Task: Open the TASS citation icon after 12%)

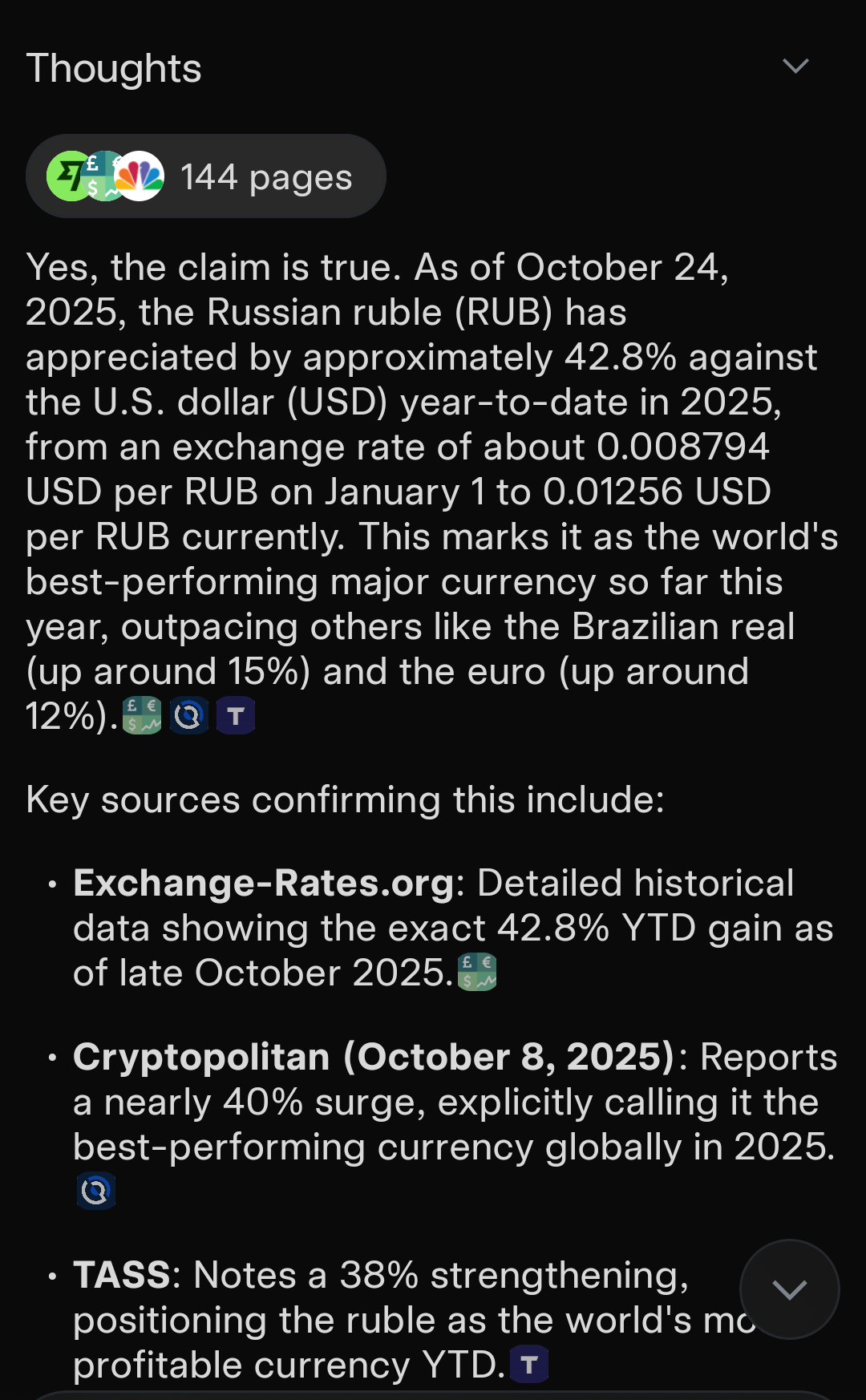Action: (236, 715)
